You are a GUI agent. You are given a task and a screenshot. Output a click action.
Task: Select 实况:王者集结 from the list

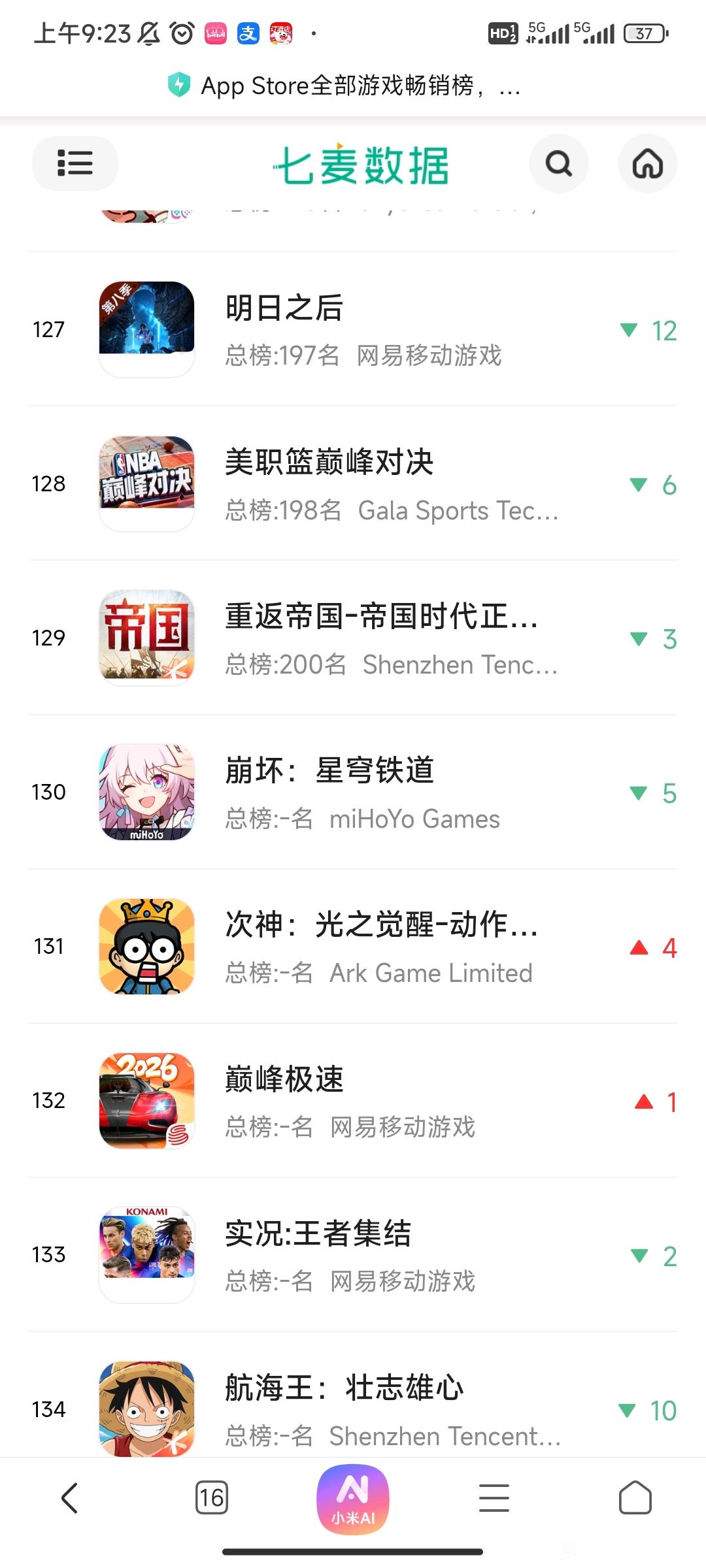(353, 1255)
